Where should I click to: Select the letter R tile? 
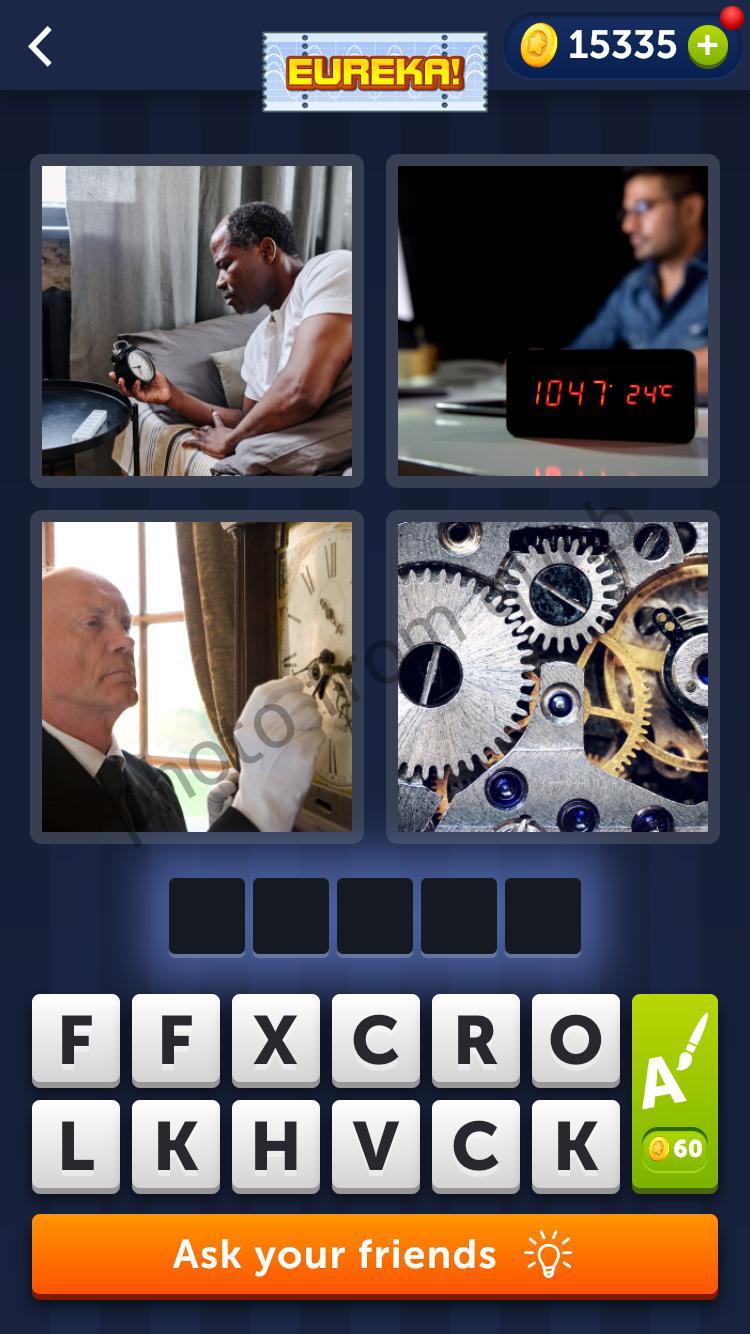(x=476, y=1040)
